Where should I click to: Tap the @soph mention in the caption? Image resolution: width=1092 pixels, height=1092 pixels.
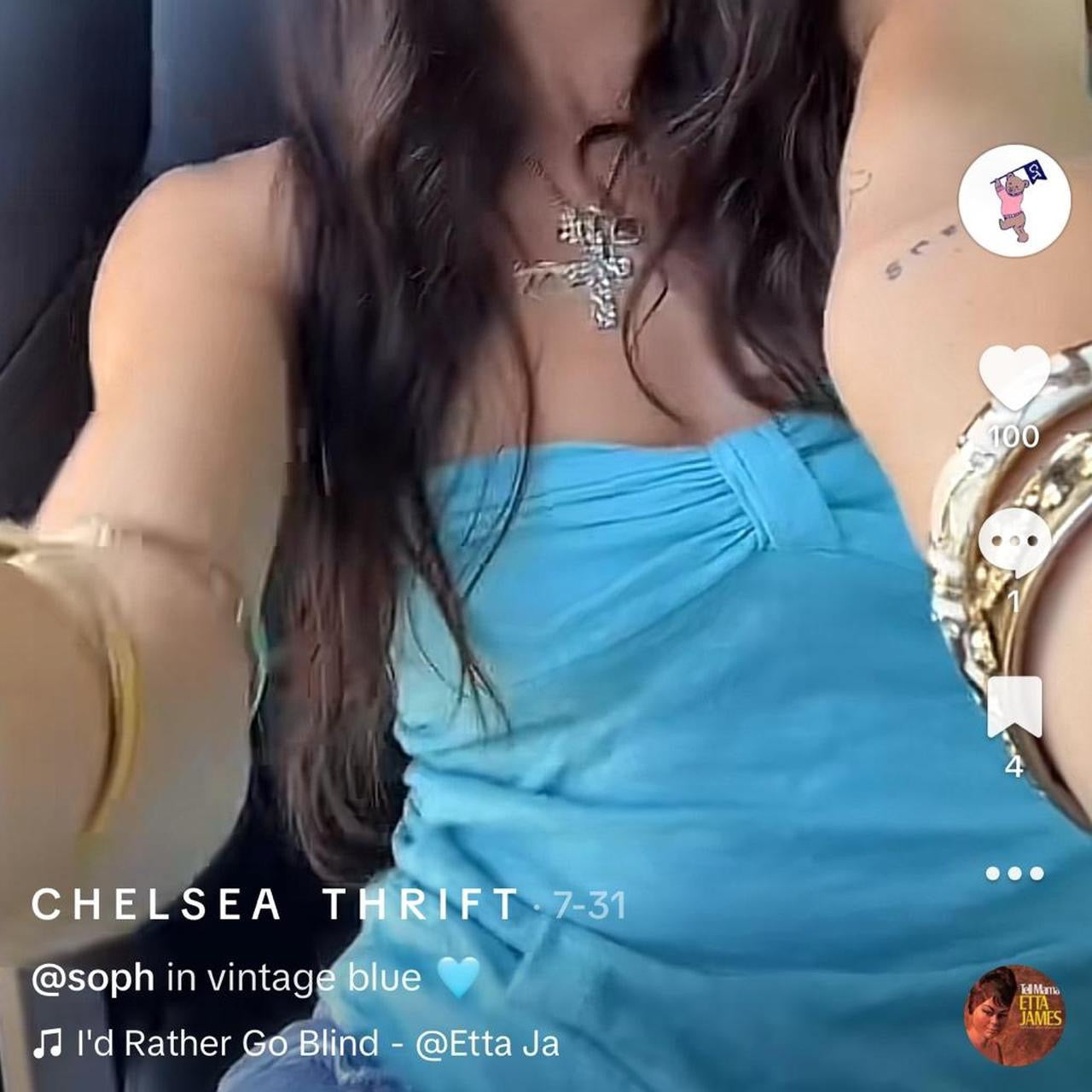93,978
